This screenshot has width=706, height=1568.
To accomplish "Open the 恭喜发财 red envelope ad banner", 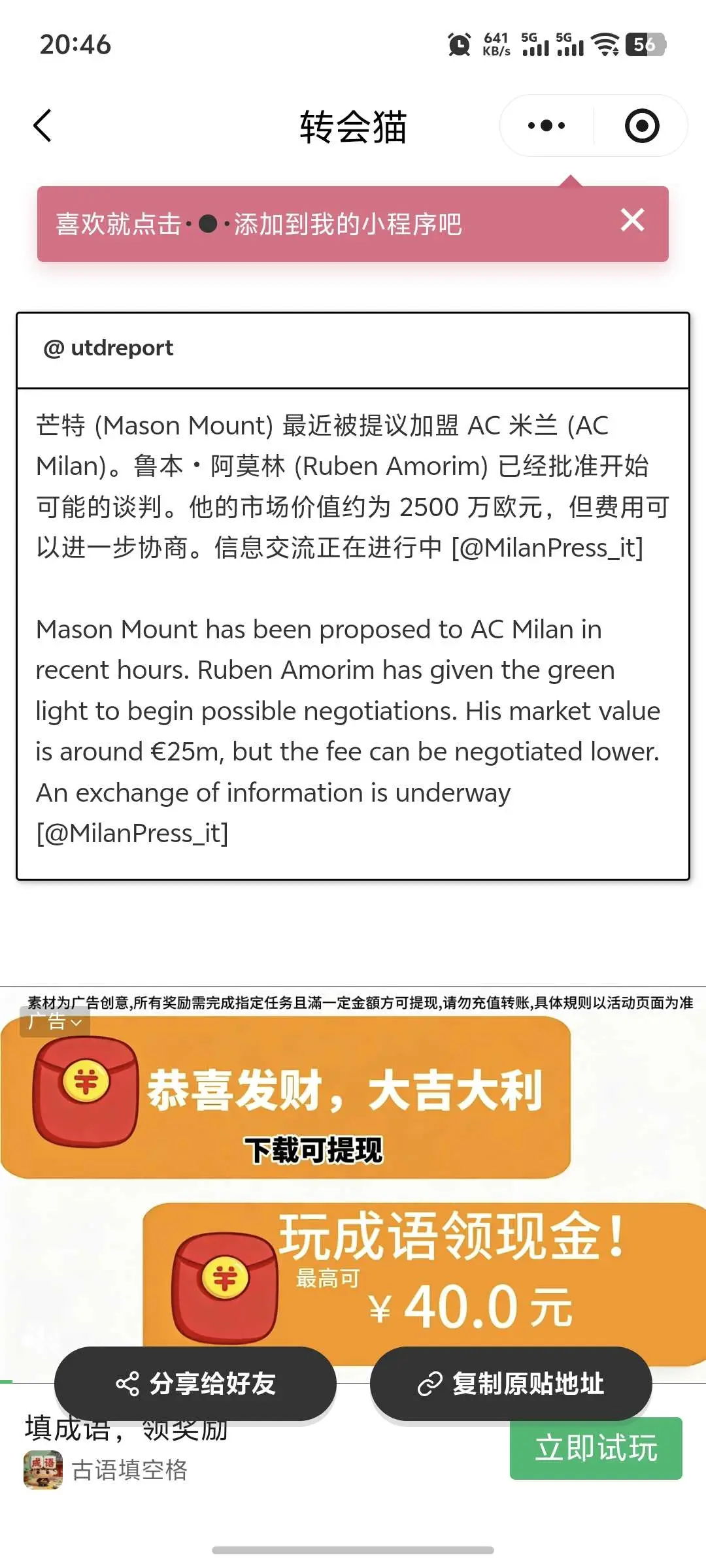I will tap(286, 1098).
